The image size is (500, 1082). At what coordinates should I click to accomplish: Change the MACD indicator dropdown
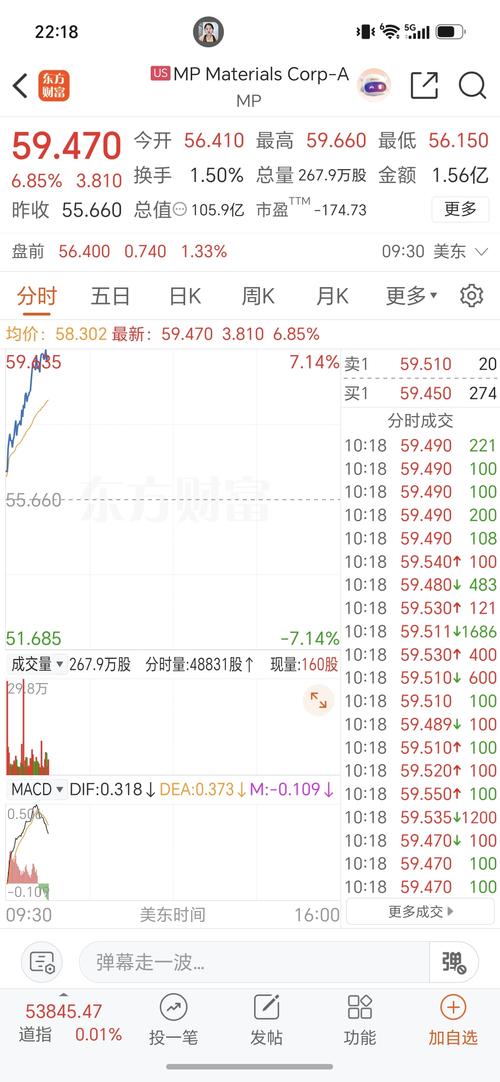[37, 789]
